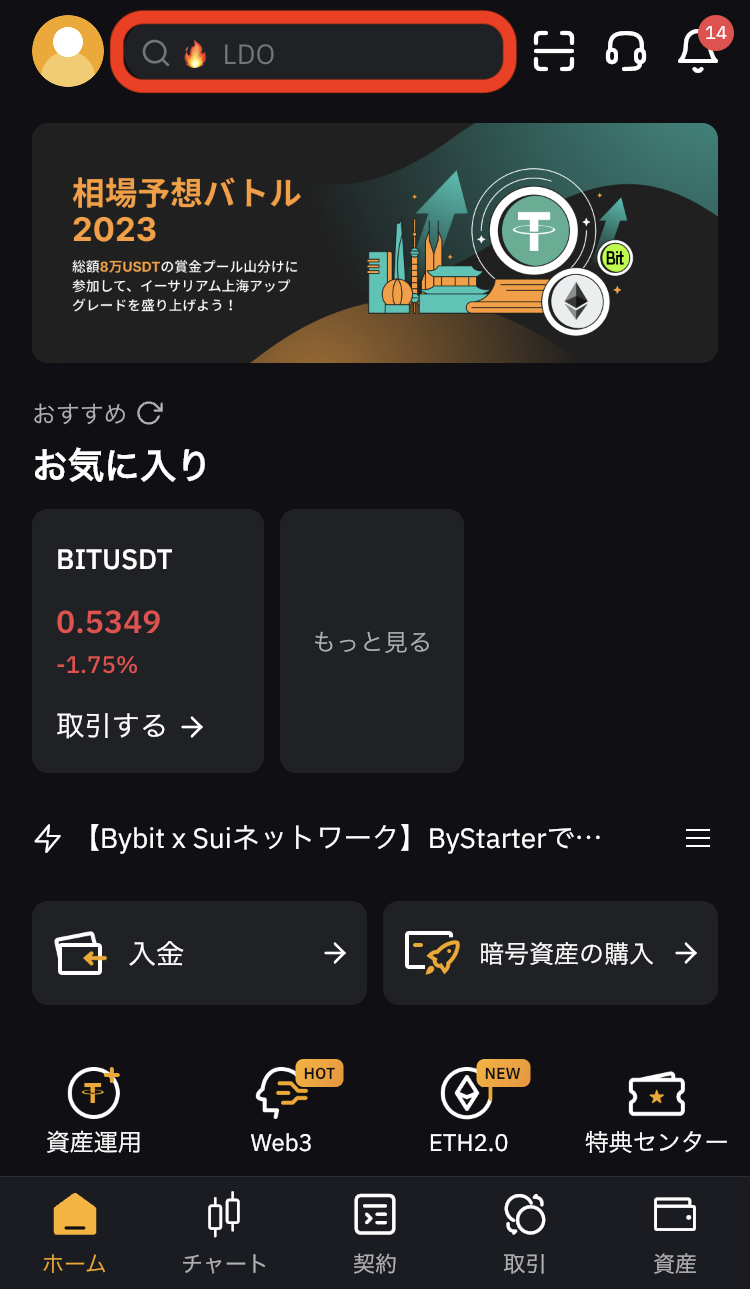Refresh the おすすめ recommendations
Screen dimensions: 750x1289
[x=148, y=413]
